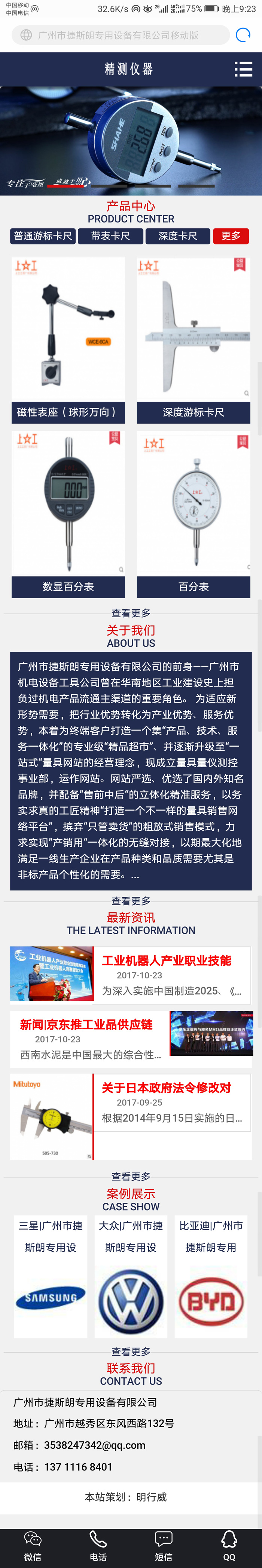The width and height of the screenshot is (262, 1568).
Task: Select the 普通游标卡尺 category
Action: (43, 236)
